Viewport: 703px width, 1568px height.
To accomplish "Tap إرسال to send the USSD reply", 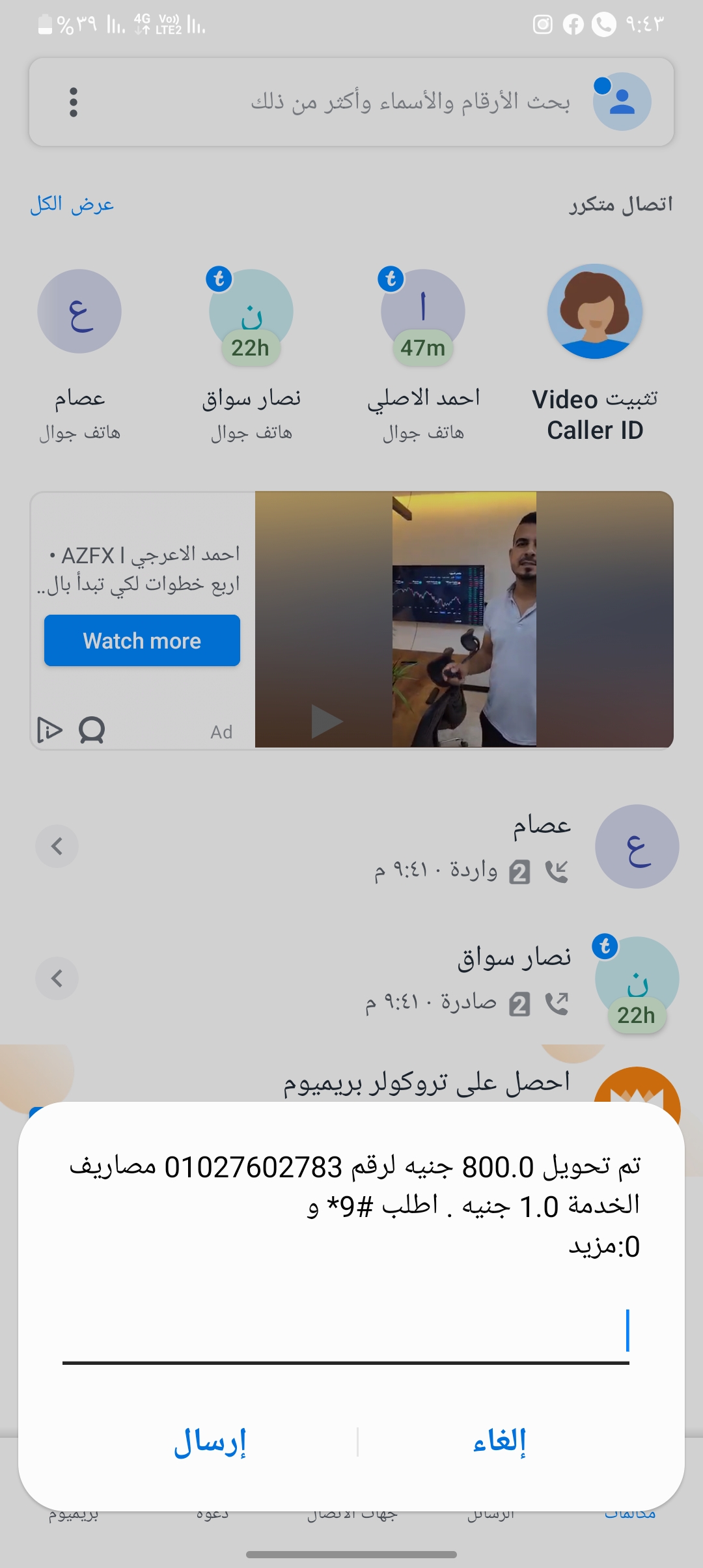I will 210,1442.
